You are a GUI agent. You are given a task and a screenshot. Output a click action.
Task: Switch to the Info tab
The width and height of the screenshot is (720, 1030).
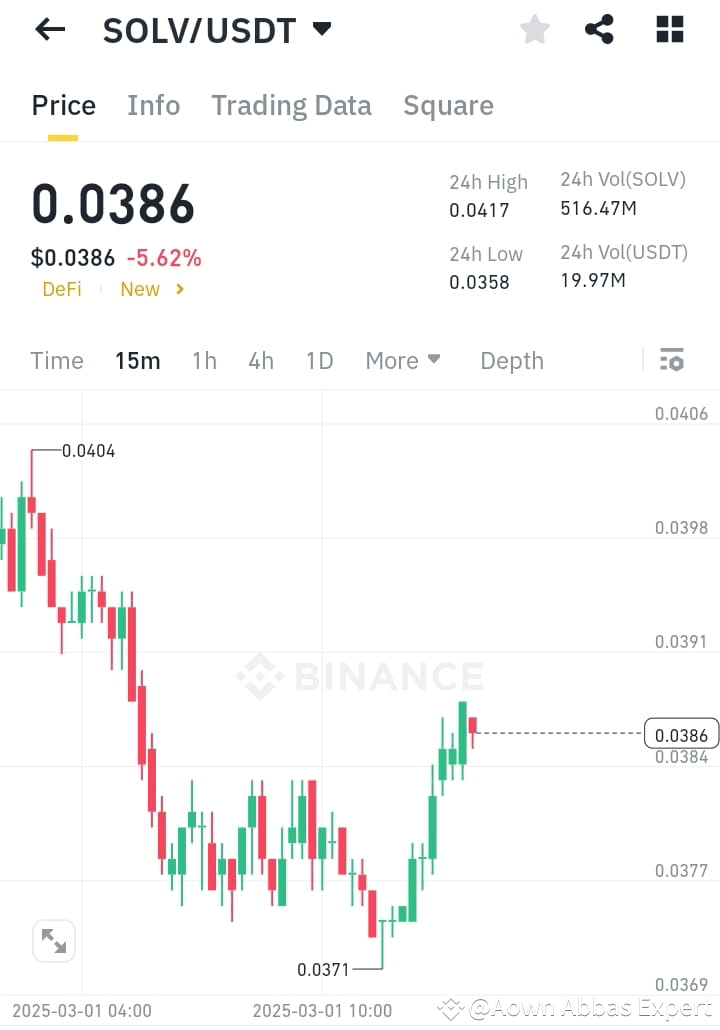click(x=153, y=105)
